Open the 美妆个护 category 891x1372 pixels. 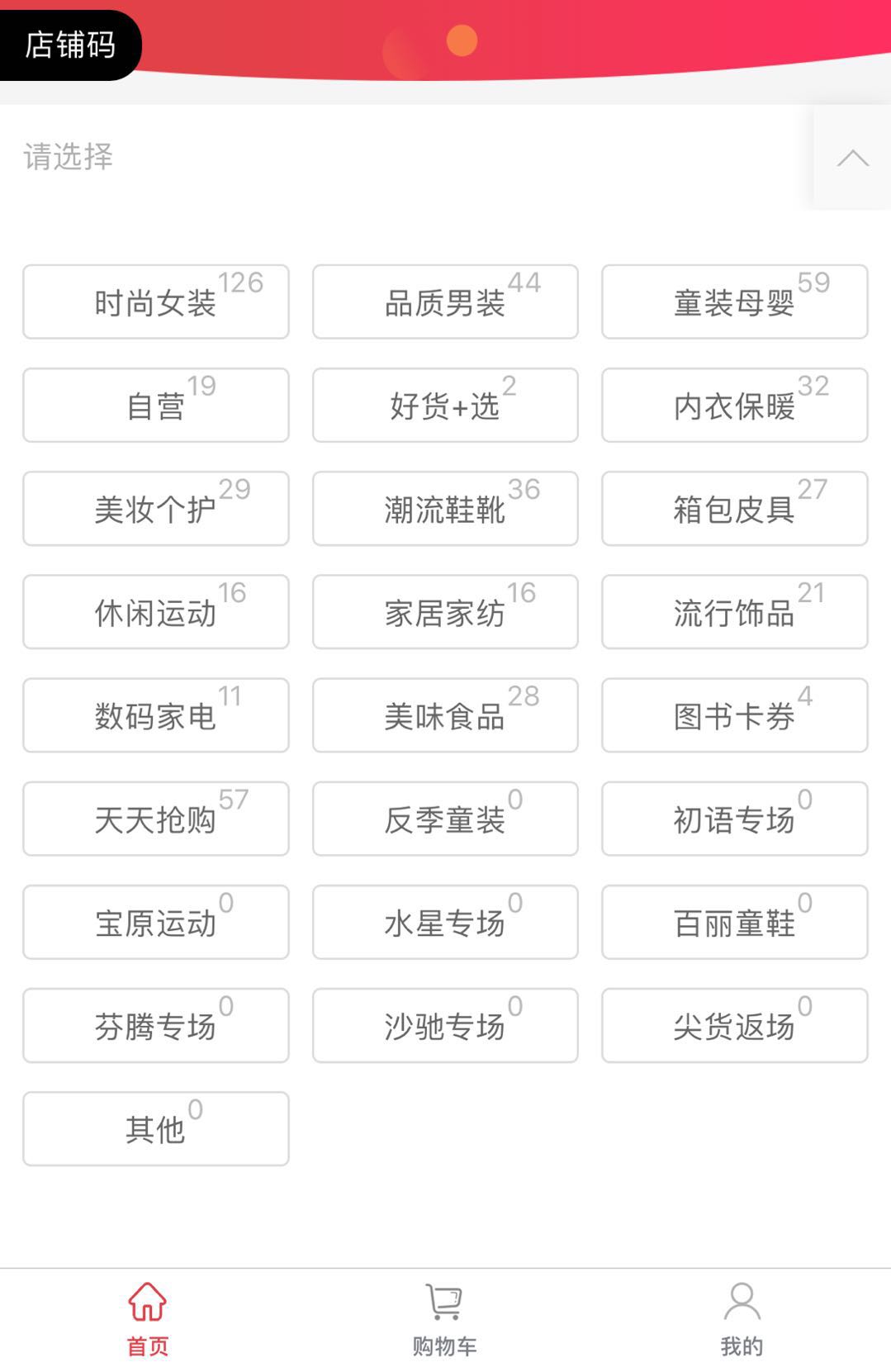tap(155, 509)
